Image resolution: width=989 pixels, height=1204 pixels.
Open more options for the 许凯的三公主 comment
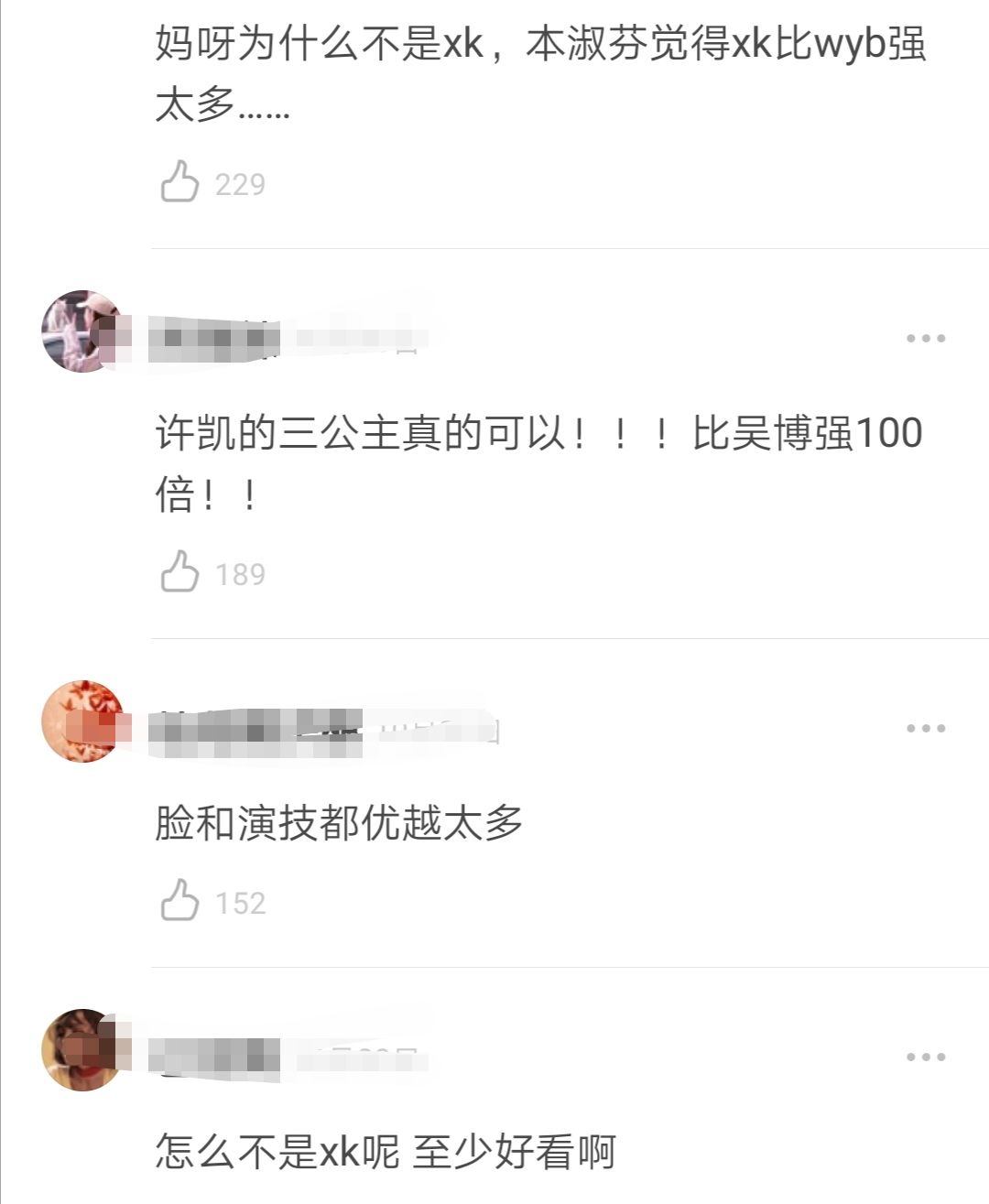tap(926, 338)
